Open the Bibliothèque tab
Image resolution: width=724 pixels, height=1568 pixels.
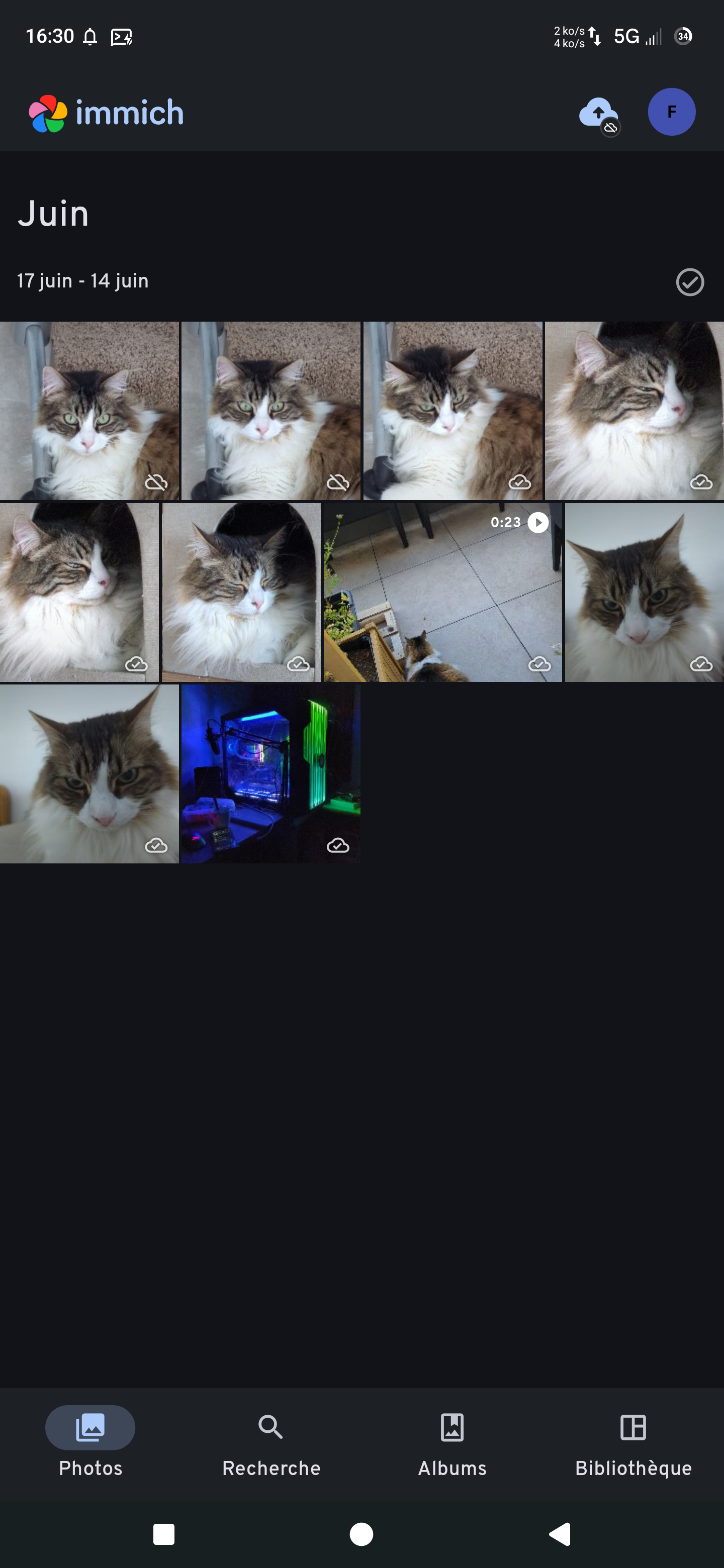633,1445
